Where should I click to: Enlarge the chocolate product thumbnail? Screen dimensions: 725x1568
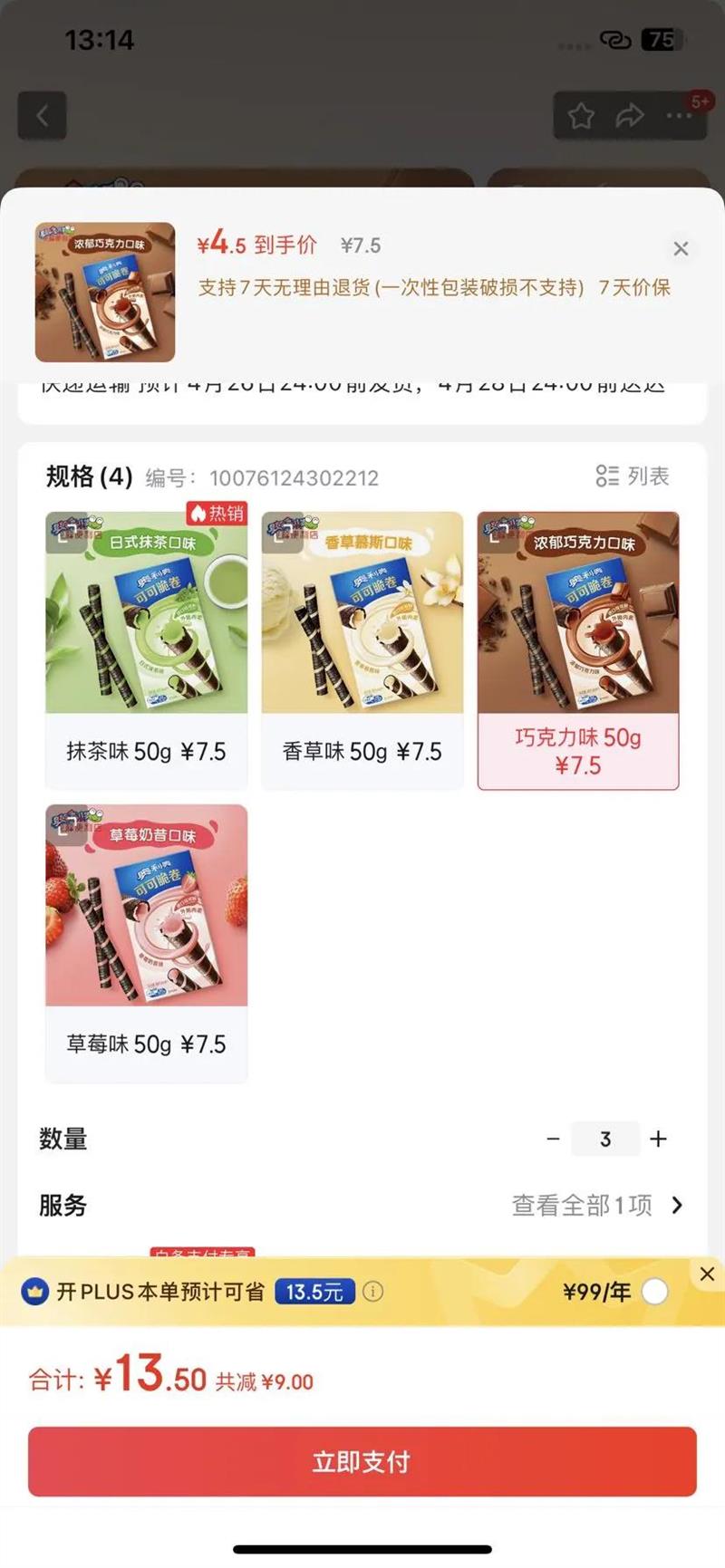105,292
